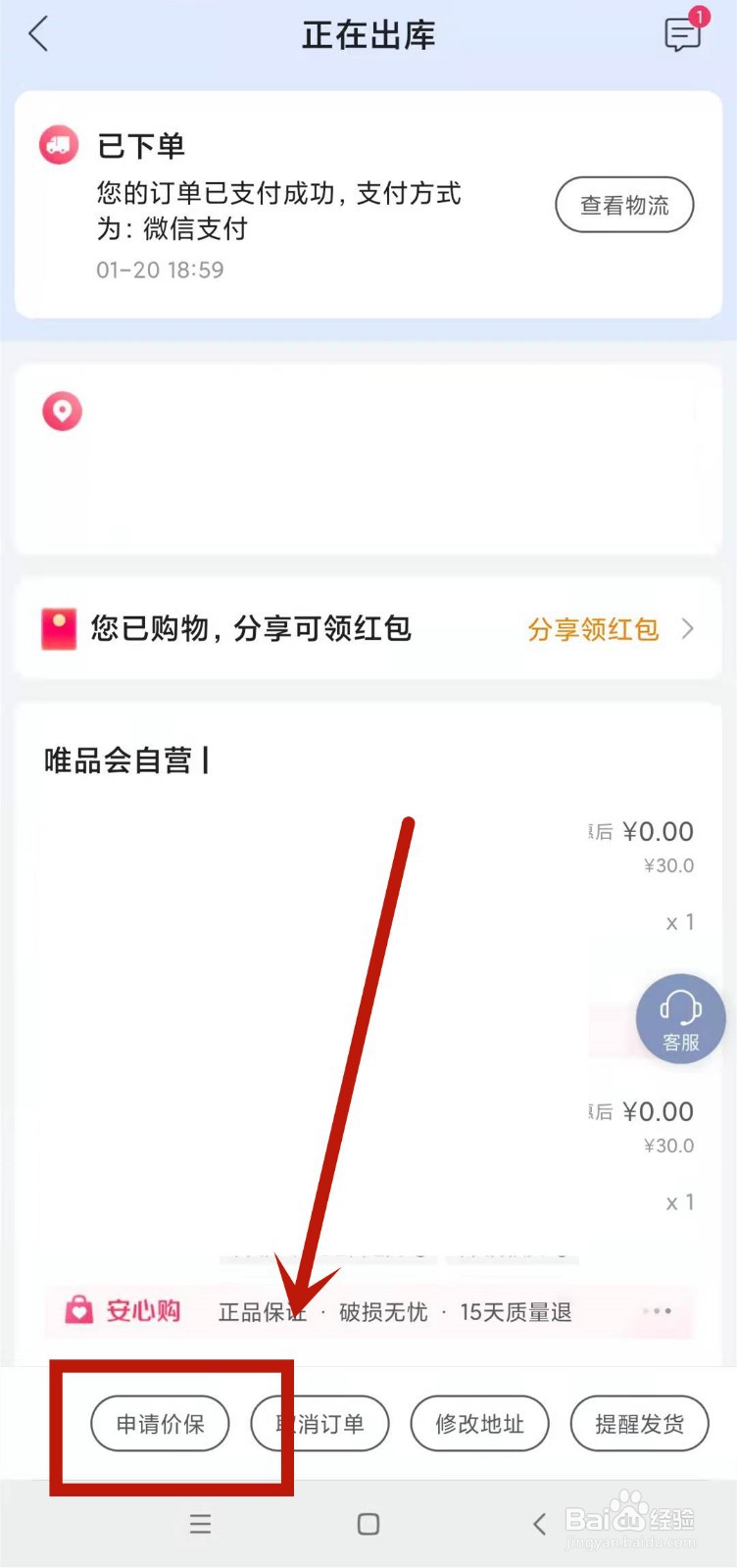Tap the 正品保证 guarantee text

pyautogui.click(x=262, y=1312)
